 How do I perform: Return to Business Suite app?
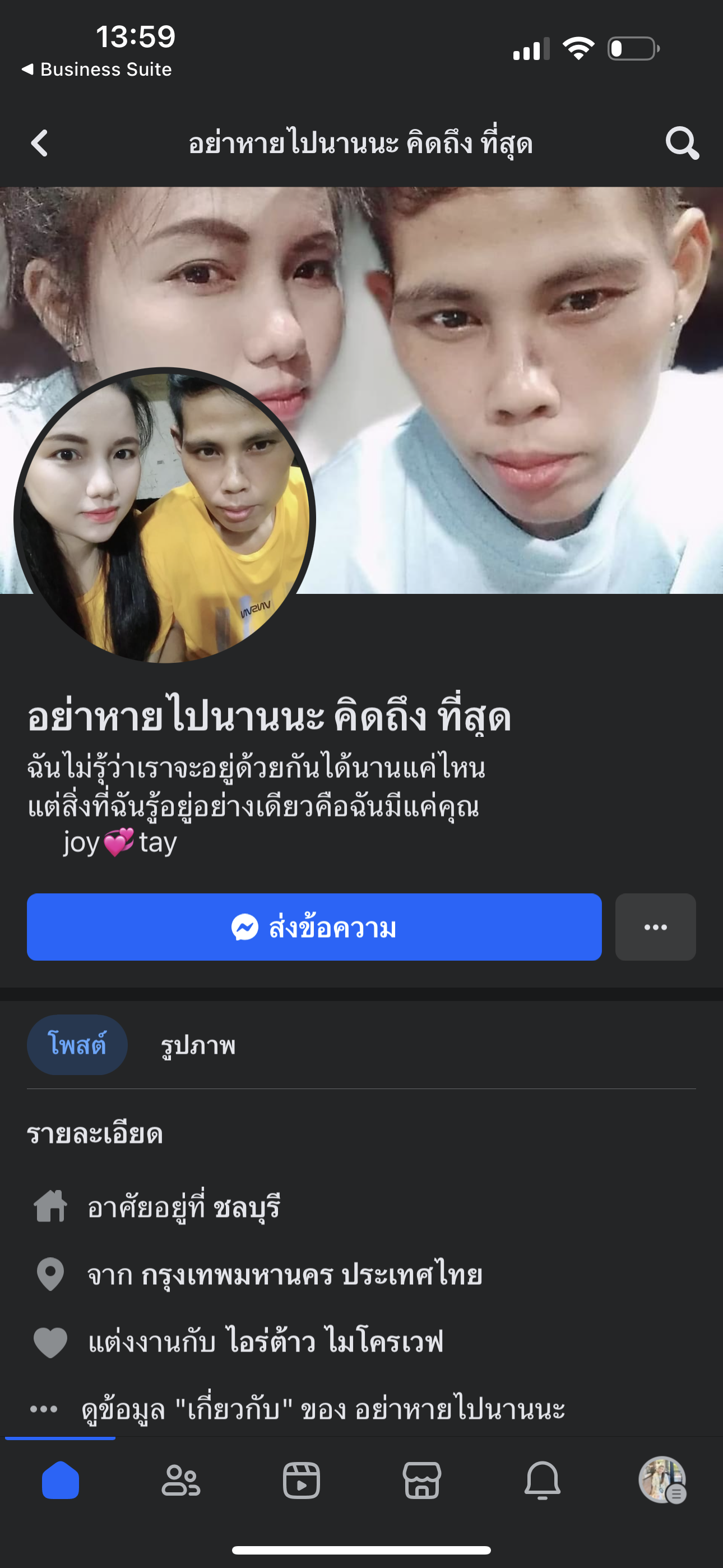click(x=98, y=70)
